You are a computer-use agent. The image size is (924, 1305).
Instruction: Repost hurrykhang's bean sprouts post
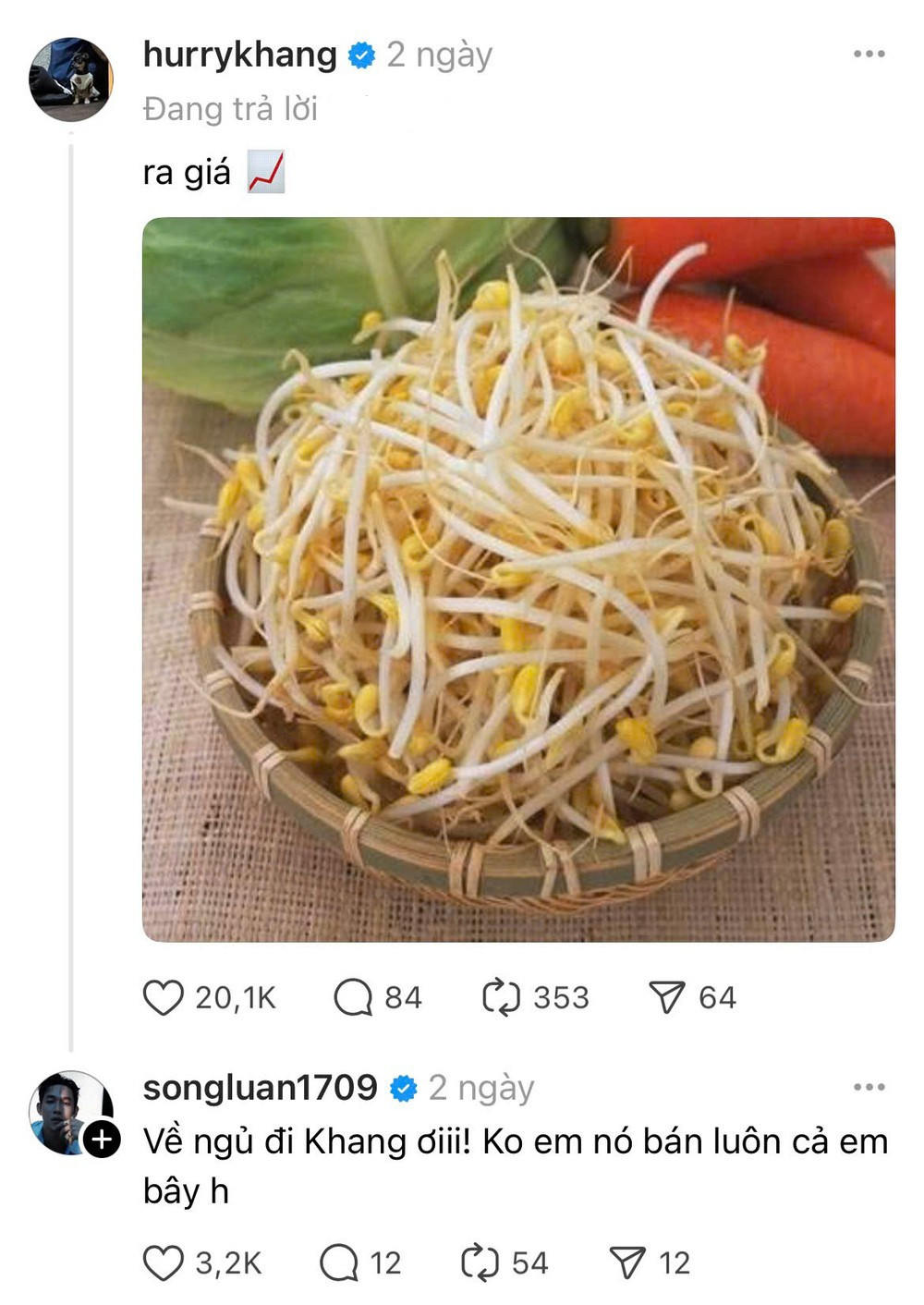[502, 997]
